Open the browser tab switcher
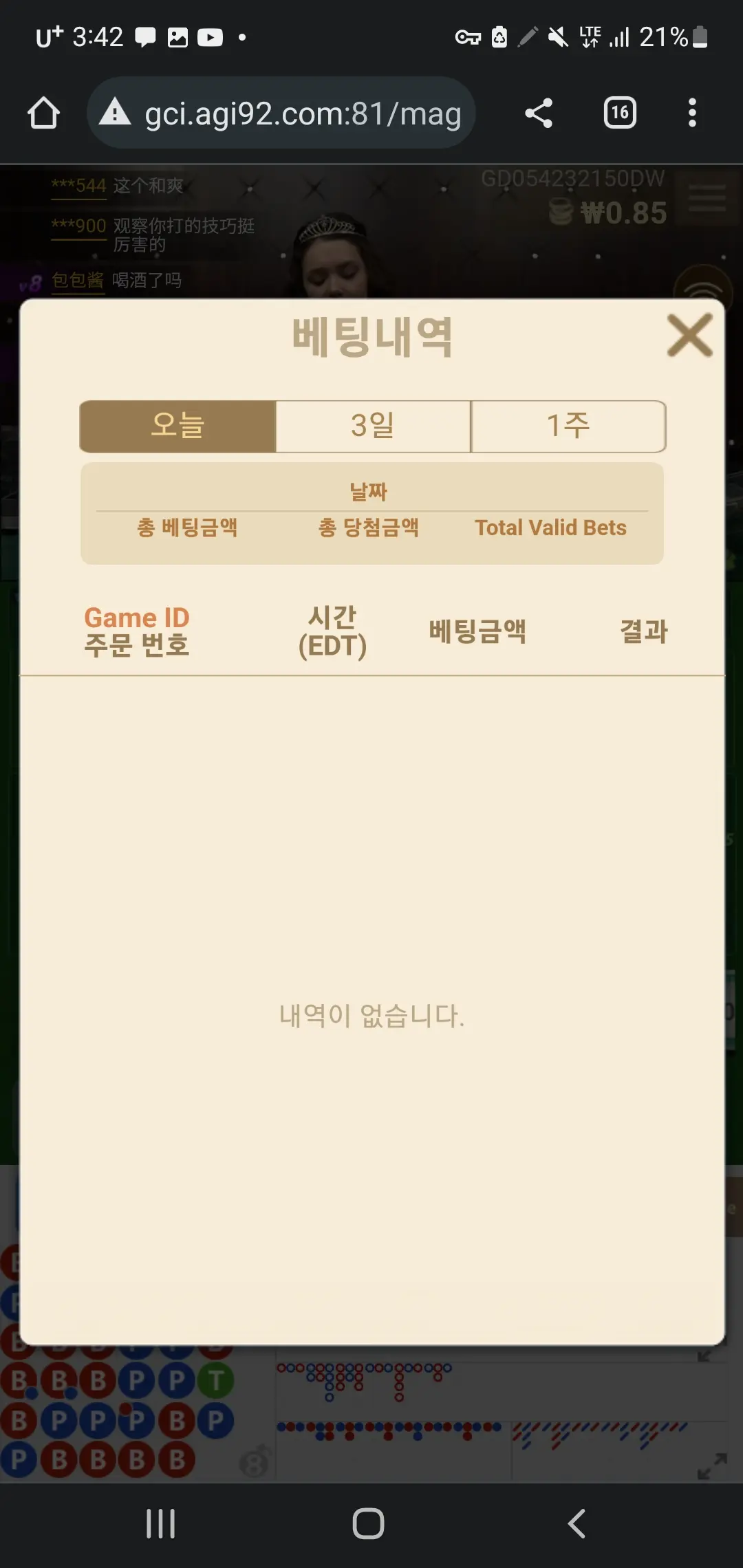 (x=620, y=113)
